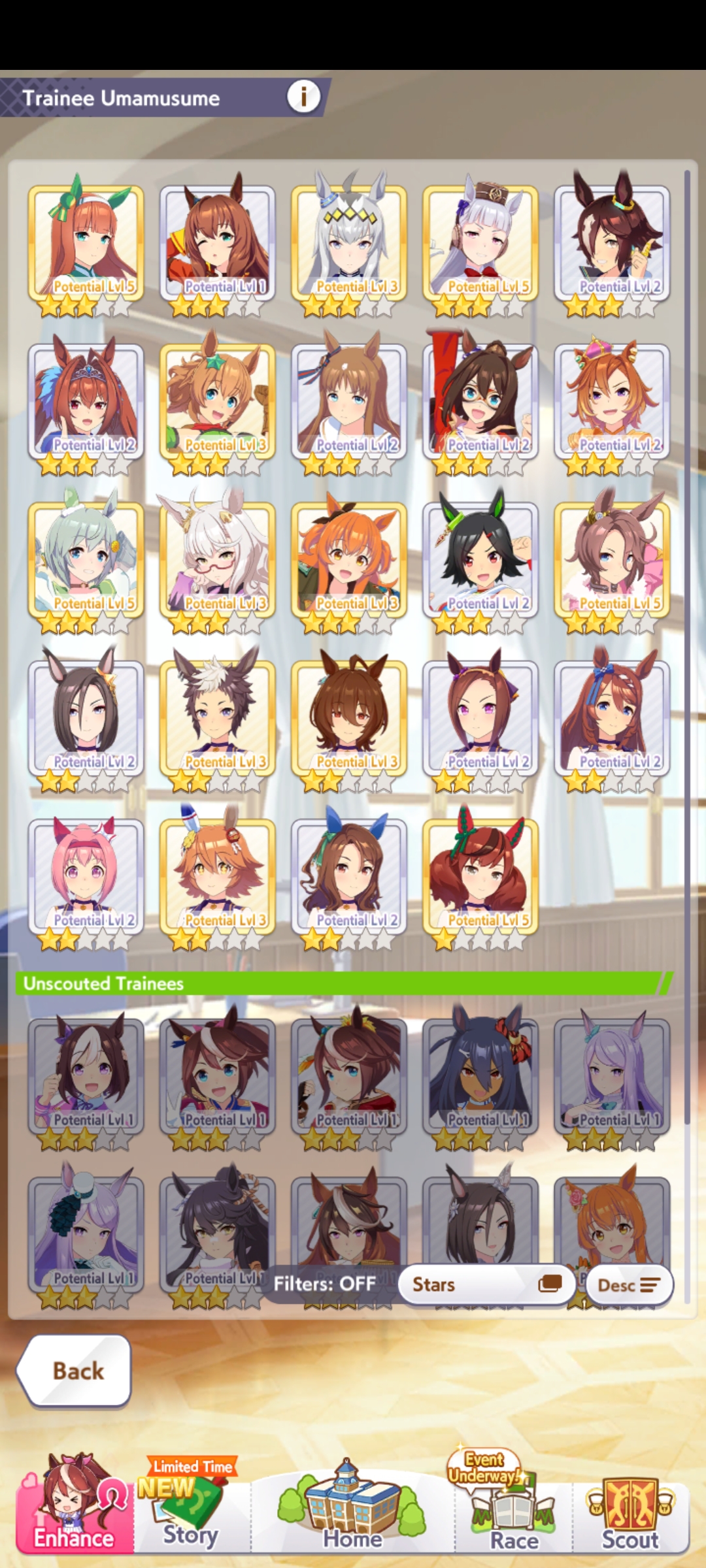706x1568 pixels.
Task: Open the trainee with tiara and blue feathers
Action: coord(86,403)
